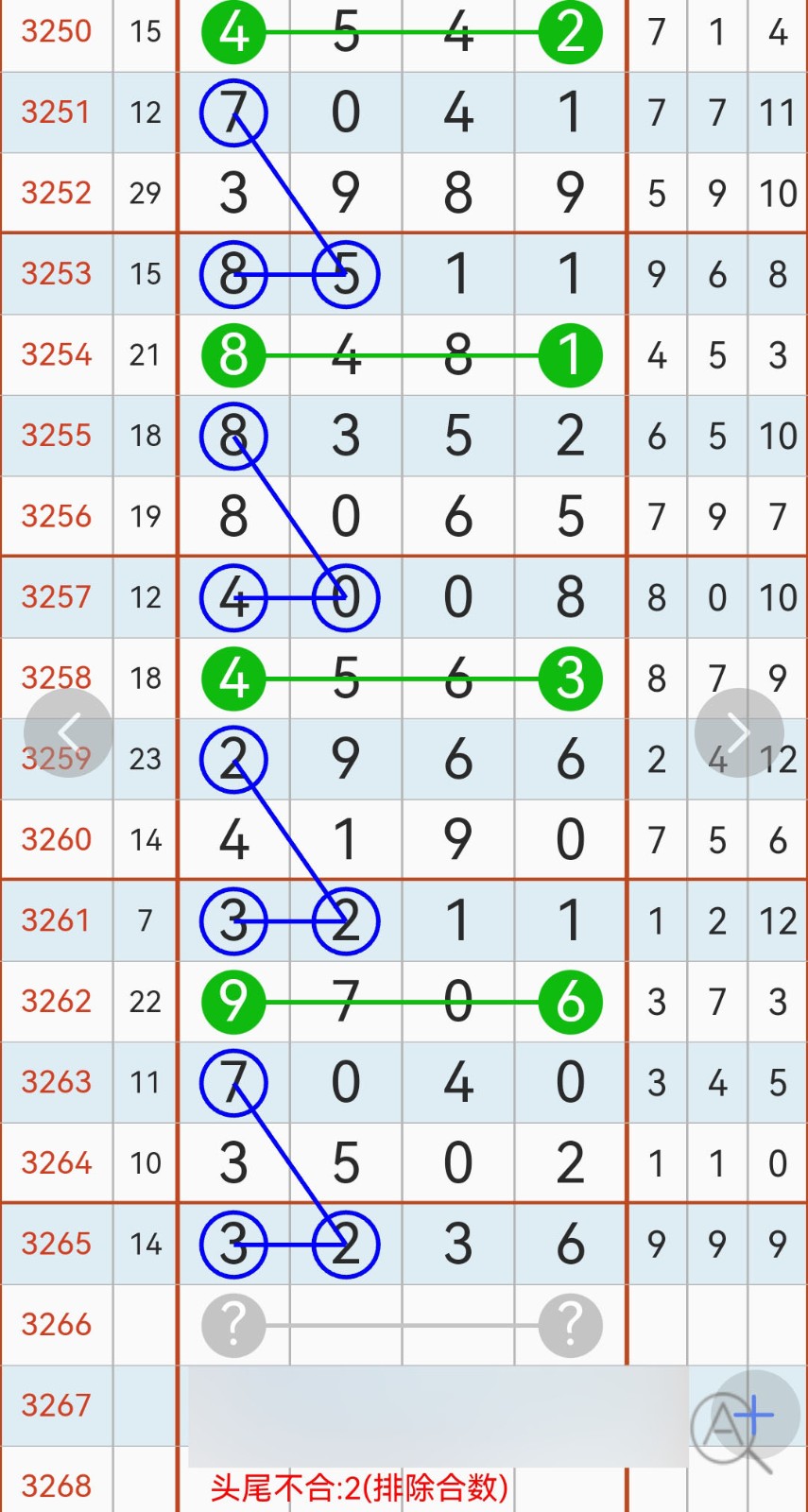Select the blue circled 7 in row 3251
The height and width of the screenshot is (1512, 808).
pyautogui.click(x=233, y=112)
